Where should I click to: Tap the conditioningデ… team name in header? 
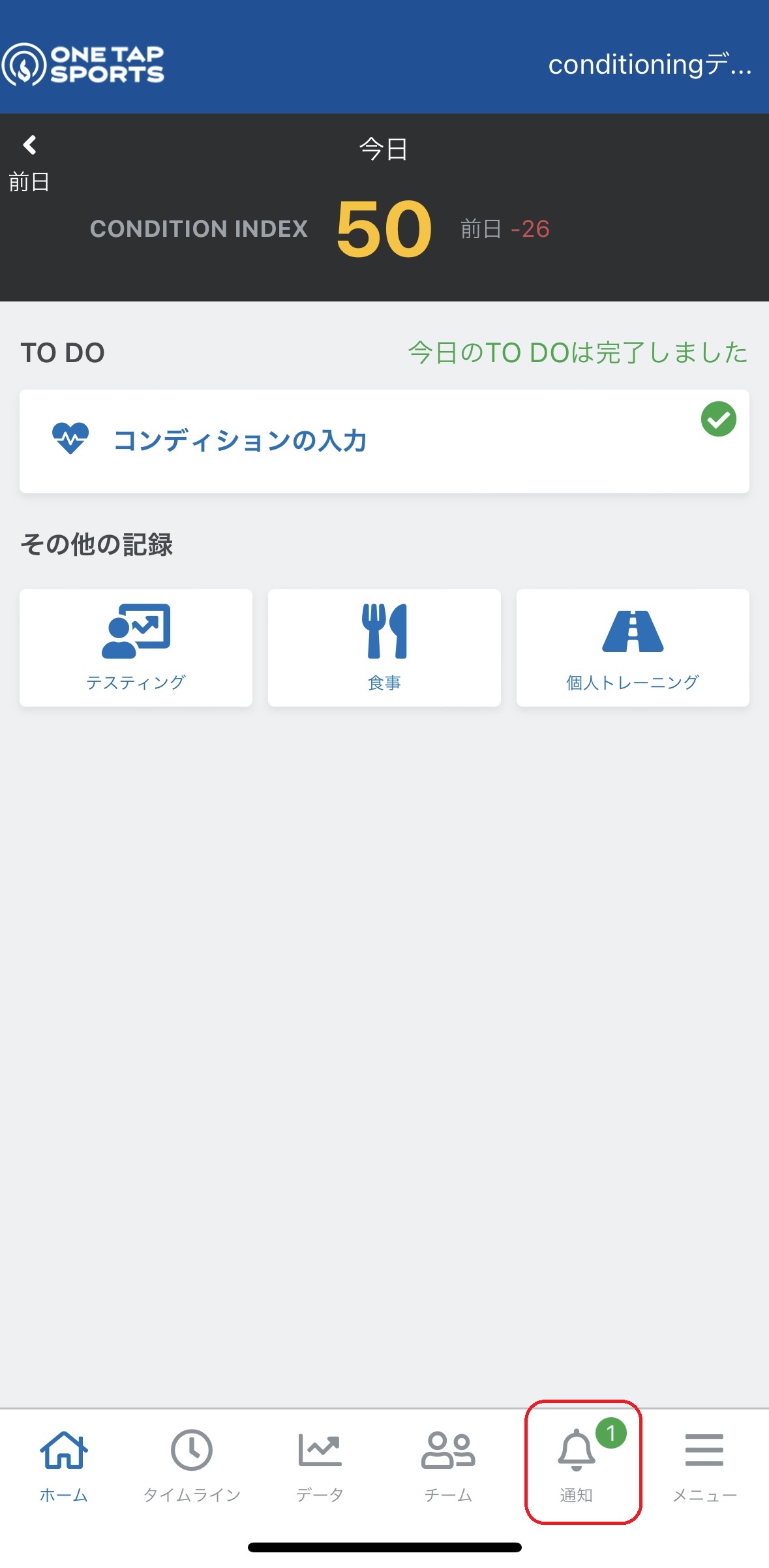click(x=650, y=64)
